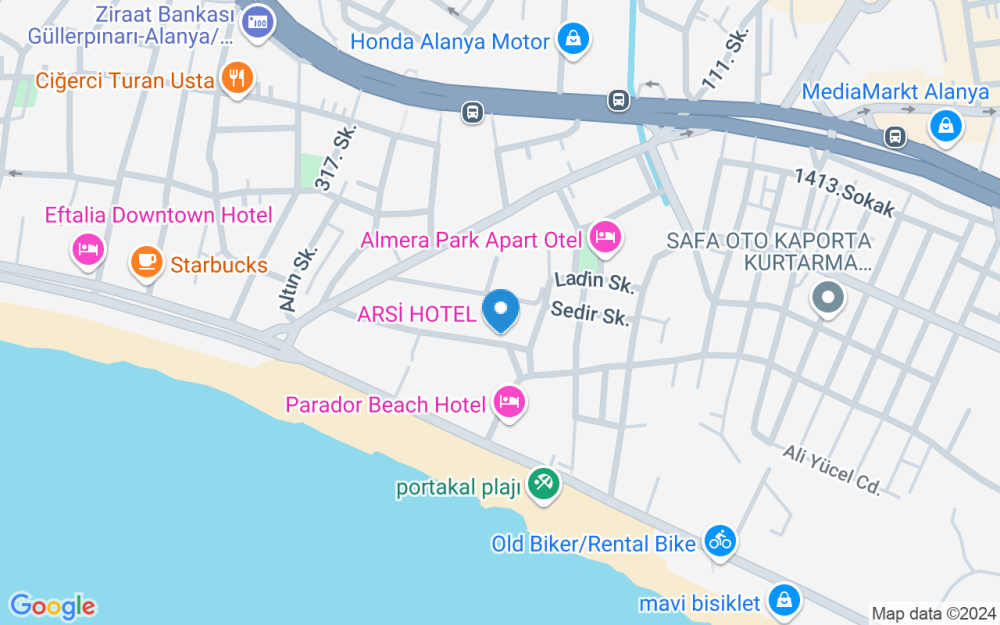This screenshot has width=1000, height=625.
Task: Select the Eftalia Downtown Hotel marker
Action: pyautogui.click(x=89, y=248)
